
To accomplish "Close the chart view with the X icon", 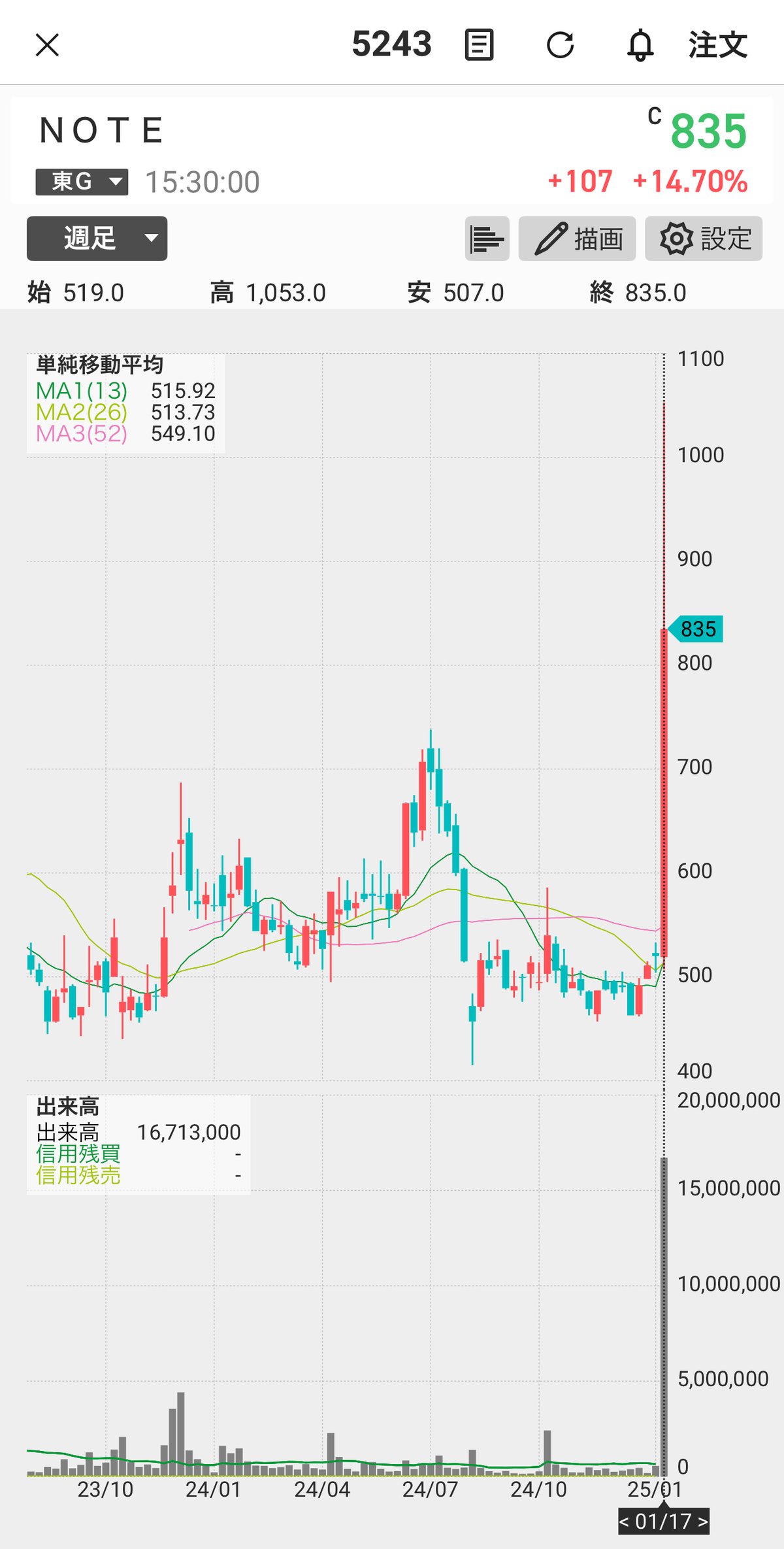I will pyautogui.click(x=47, y=46).
